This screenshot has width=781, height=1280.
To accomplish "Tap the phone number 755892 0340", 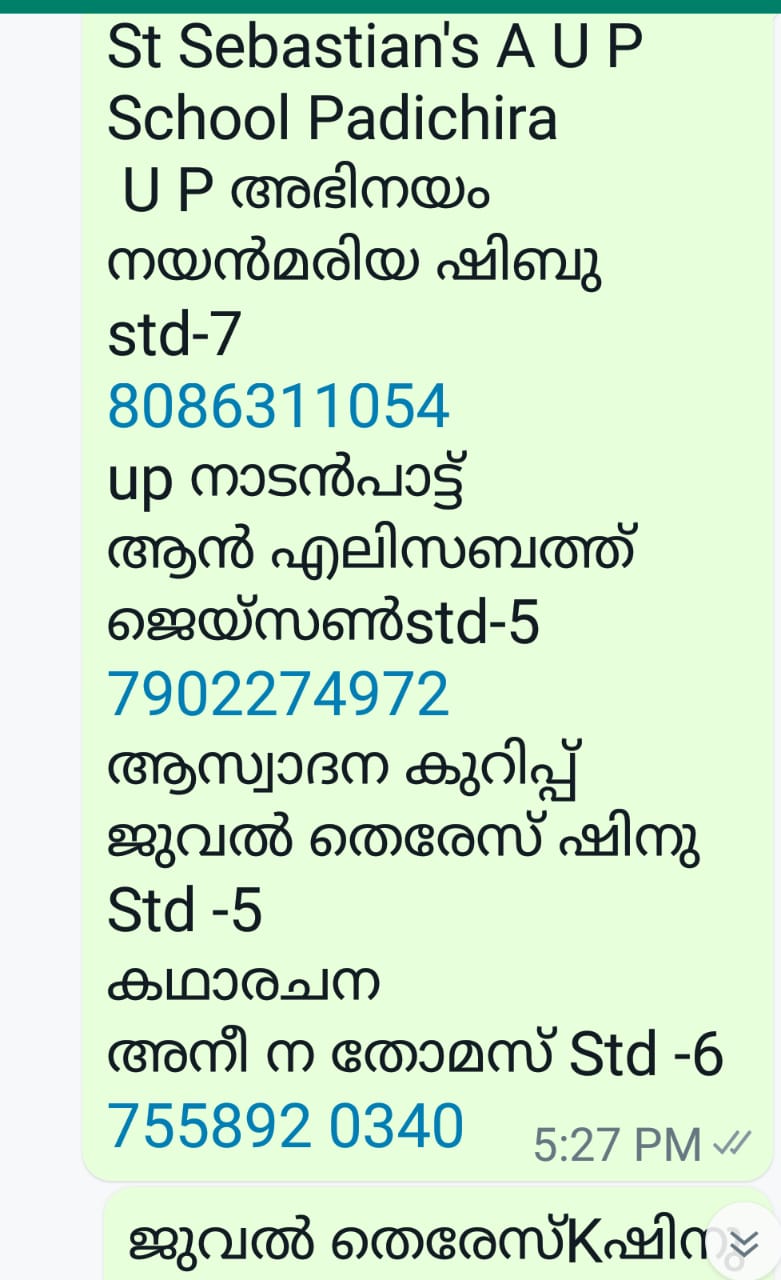I will (x=285, y=1126).
